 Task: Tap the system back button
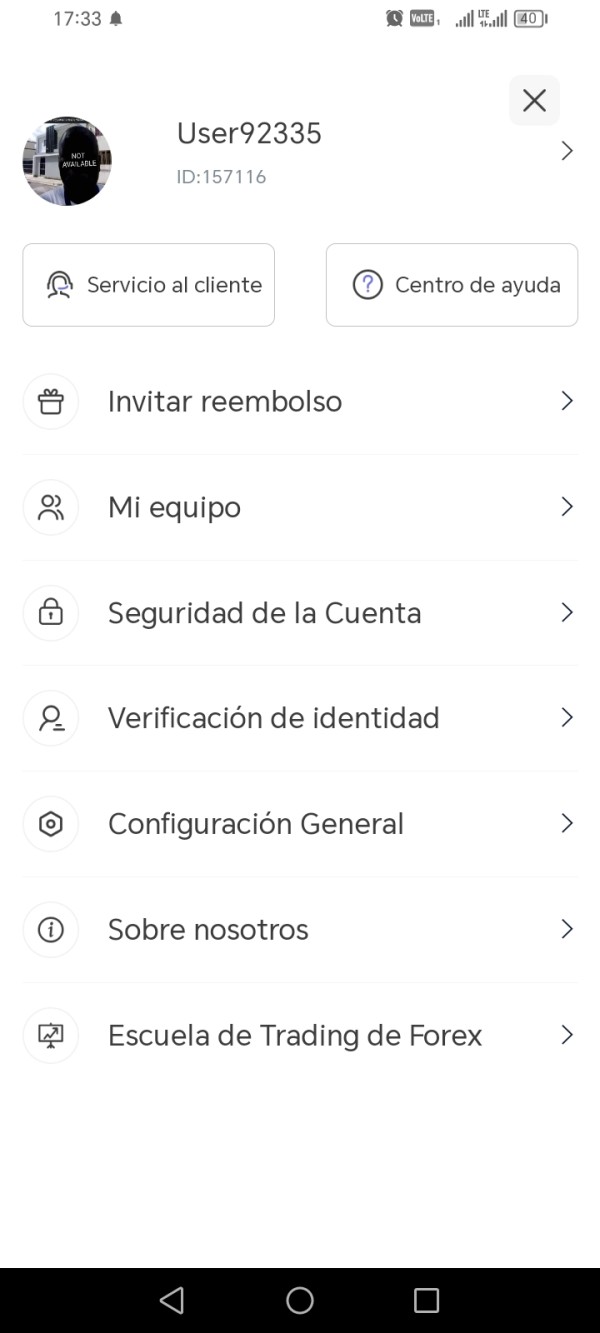(172, 1300)
